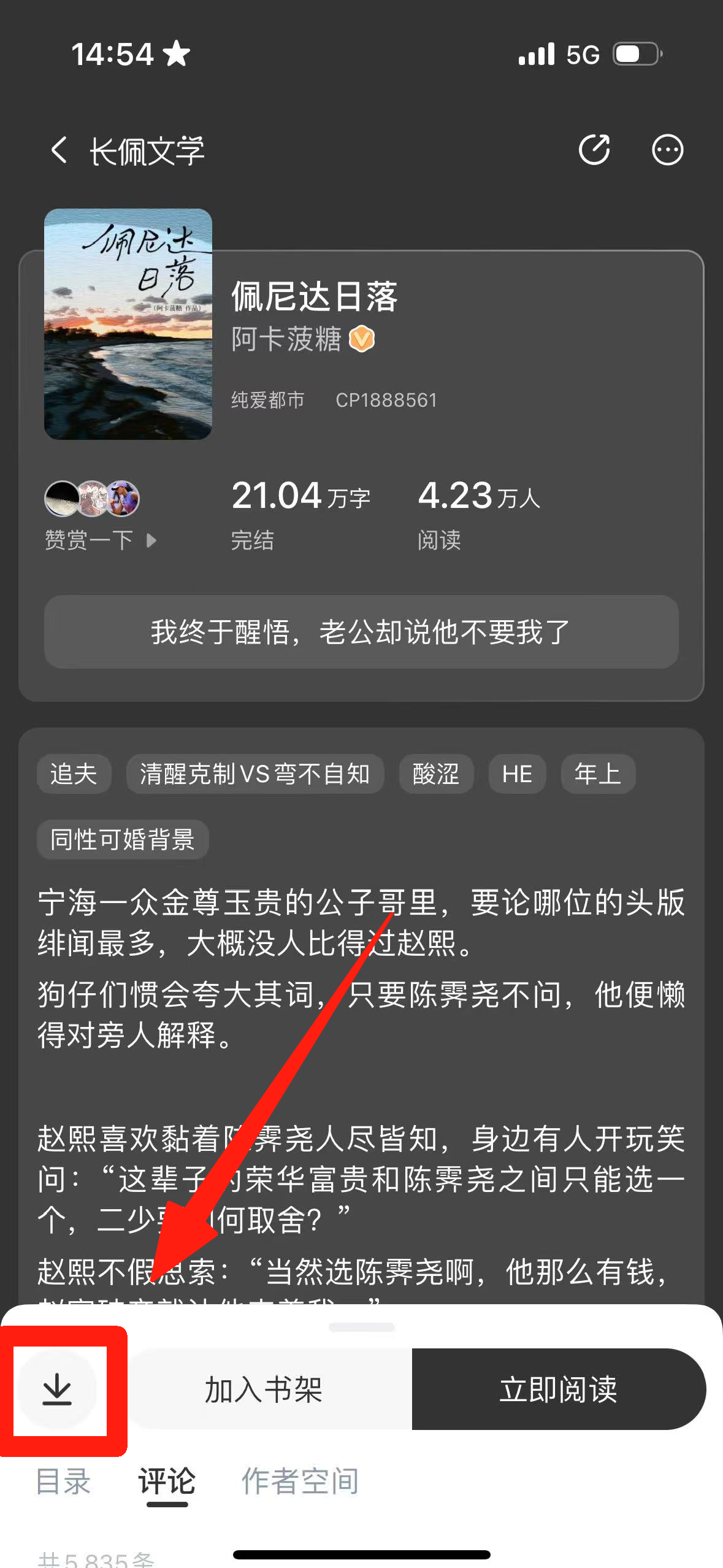Open the 佩尼达日落 book cover

pos(128,324)
